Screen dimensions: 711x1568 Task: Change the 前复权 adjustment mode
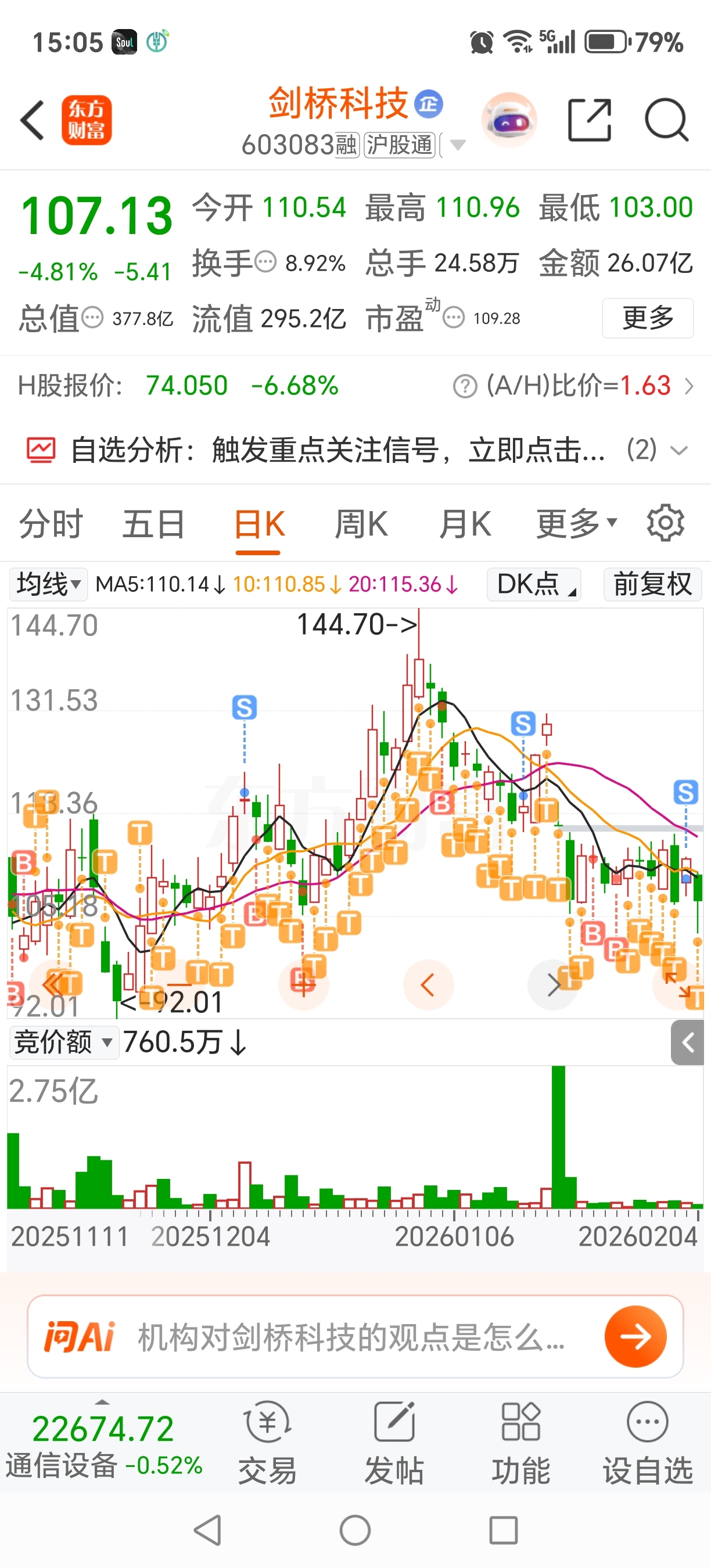652,584
